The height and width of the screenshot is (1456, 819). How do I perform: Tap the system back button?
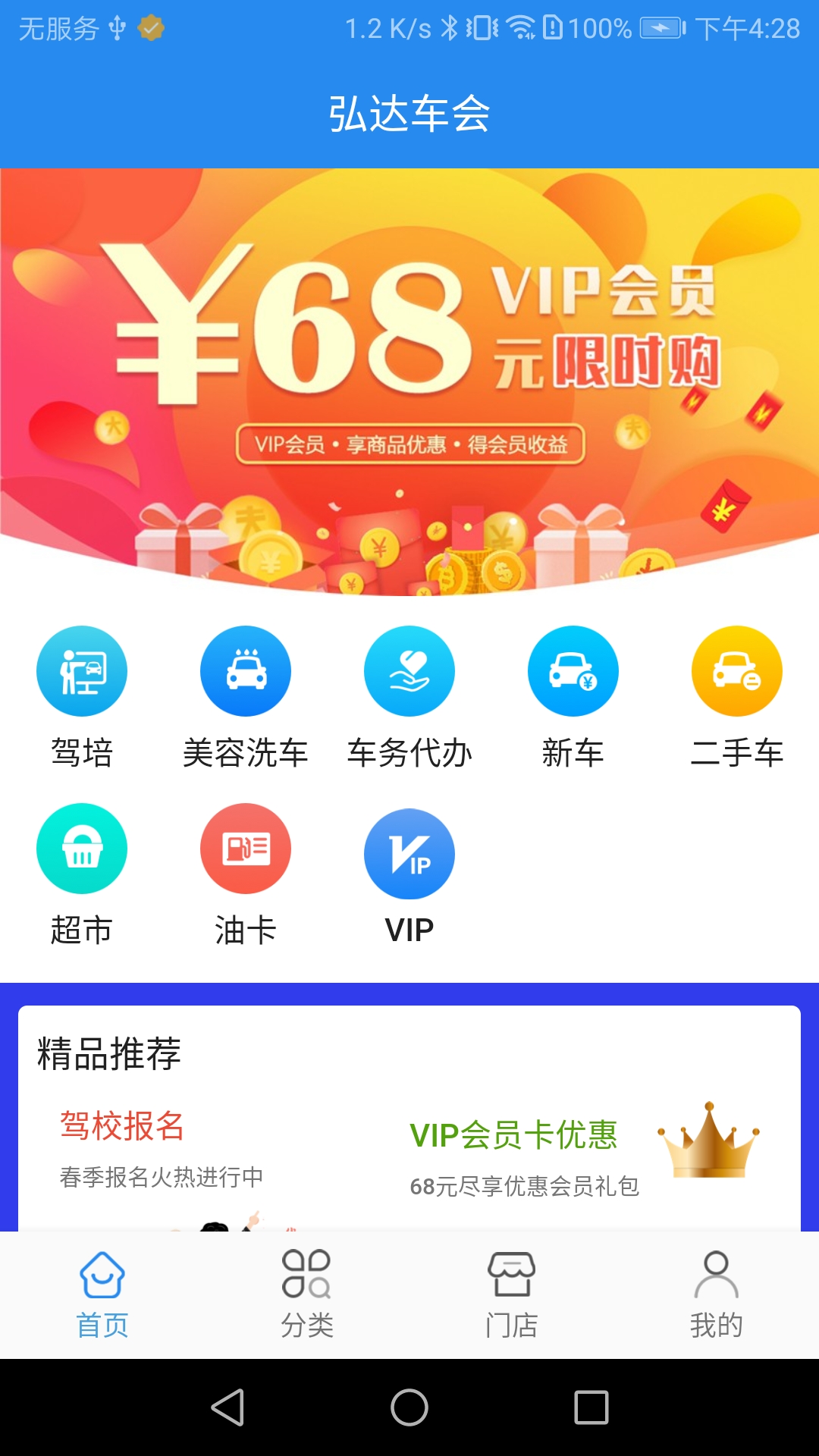[227, 1407]
